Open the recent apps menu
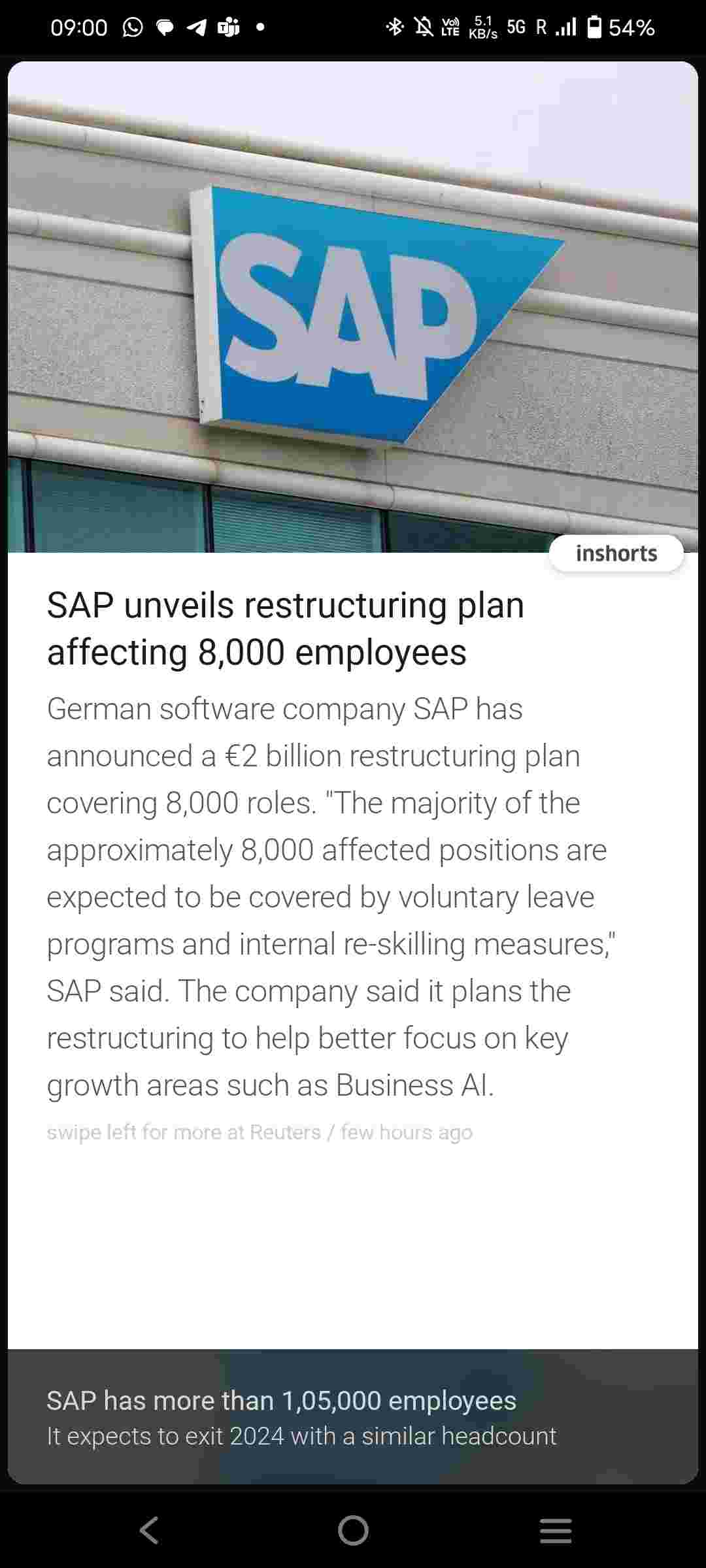This screenshot has height=1568, width=706. tap(556, 1530)
